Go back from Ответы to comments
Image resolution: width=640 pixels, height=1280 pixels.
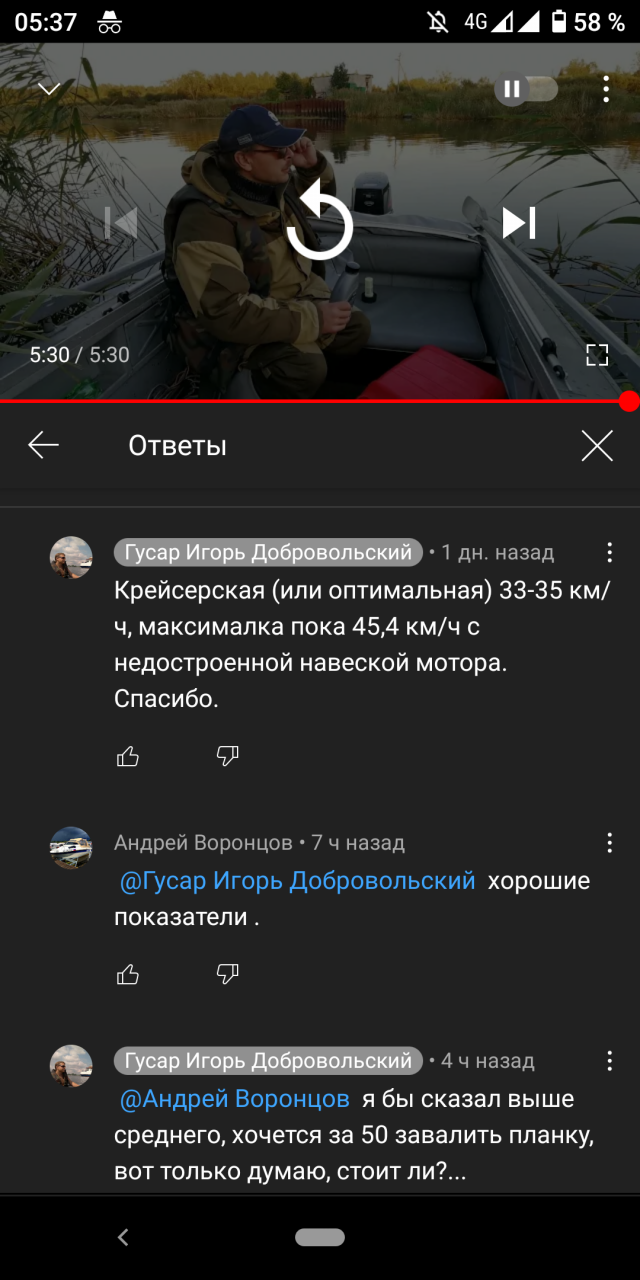click(44, 446)
